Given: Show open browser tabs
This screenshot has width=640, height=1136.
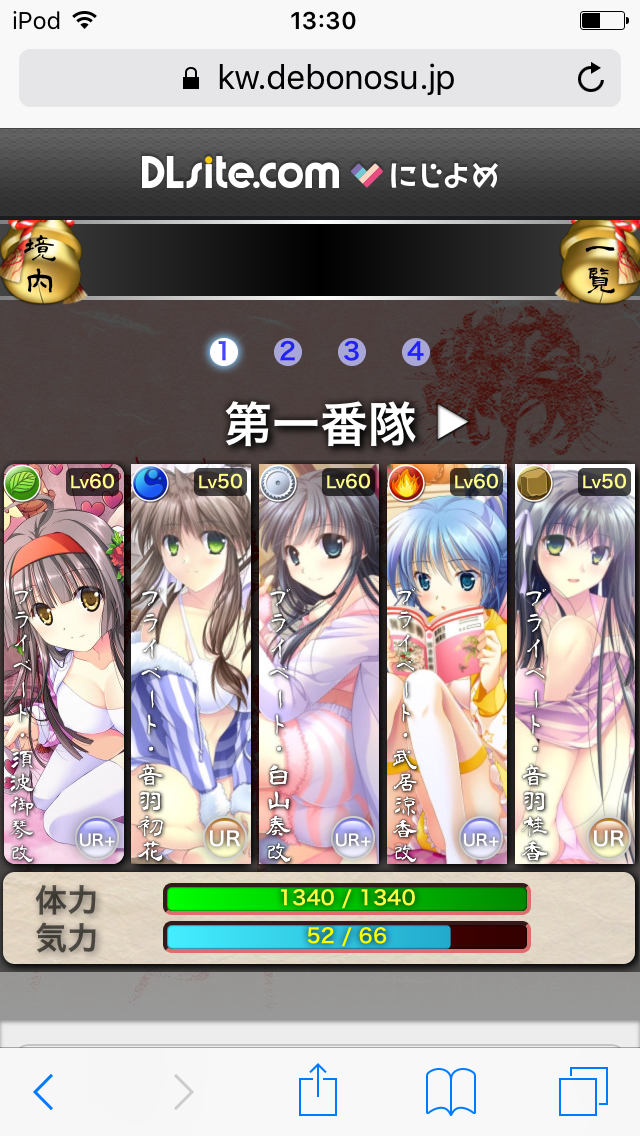Looking at the screenshot, I should tap(583, 1091).
